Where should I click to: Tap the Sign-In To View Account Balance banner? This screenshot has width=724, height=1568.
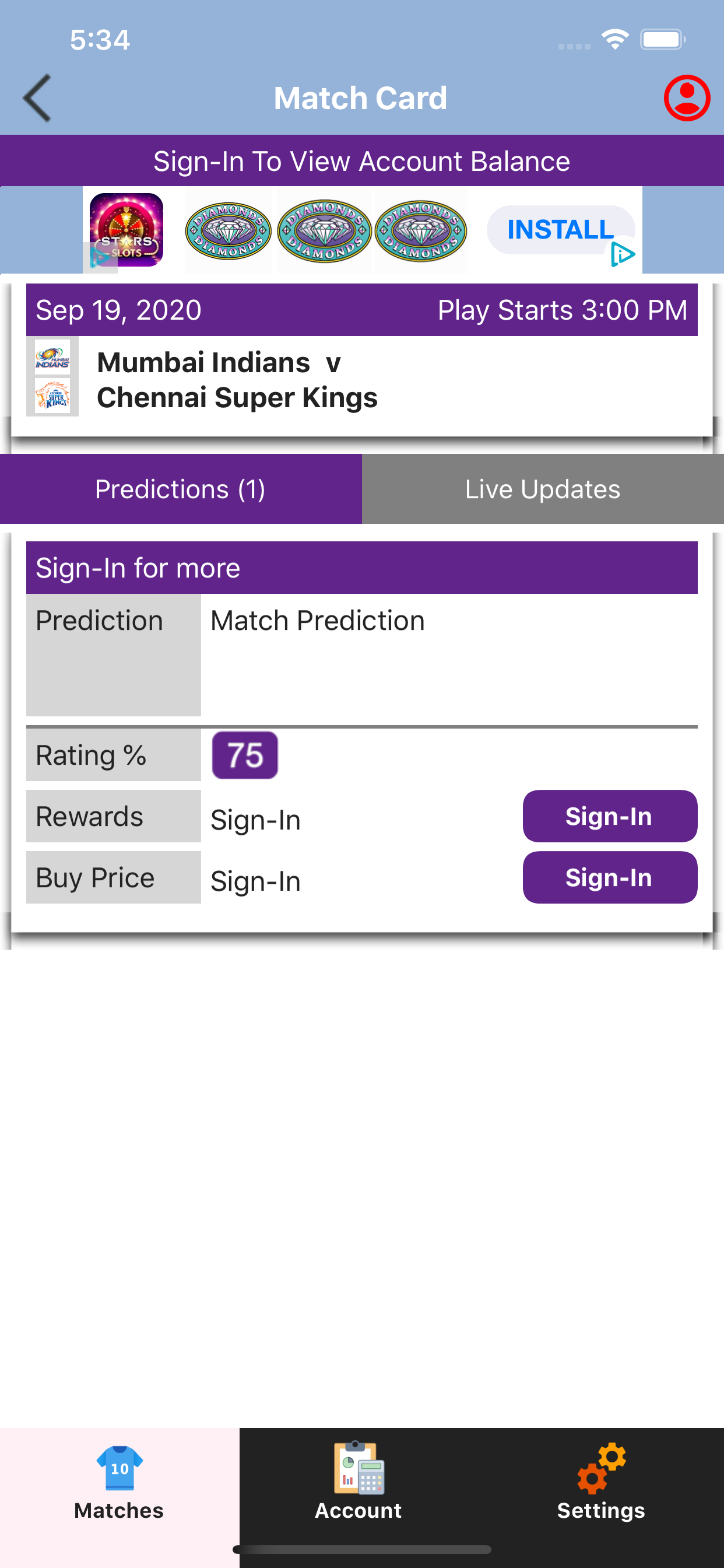click(x=361, y=160)
